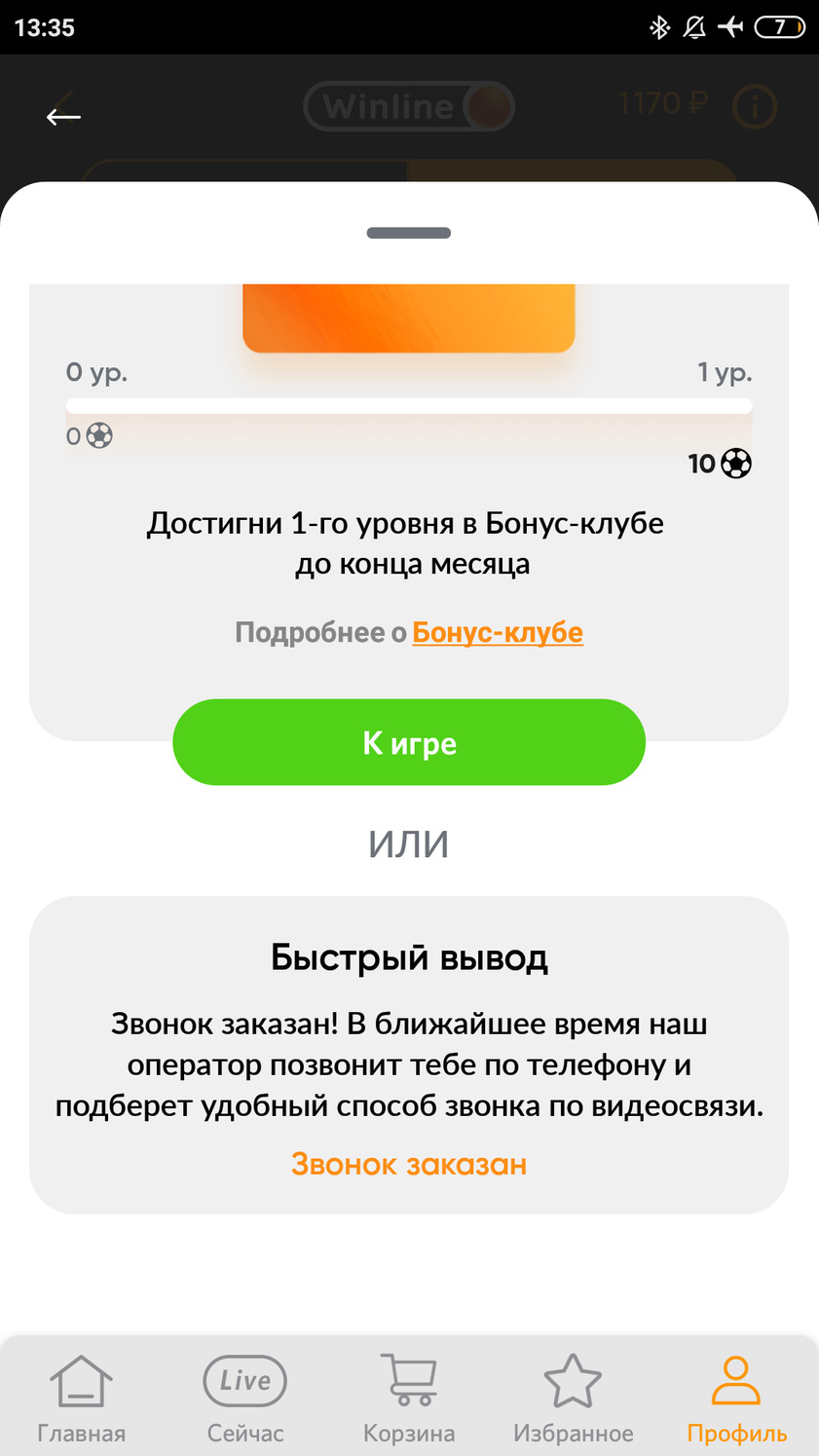Tap the green К игре button
The width and height of the screenshot is (819, 1456).
(409, 742)
